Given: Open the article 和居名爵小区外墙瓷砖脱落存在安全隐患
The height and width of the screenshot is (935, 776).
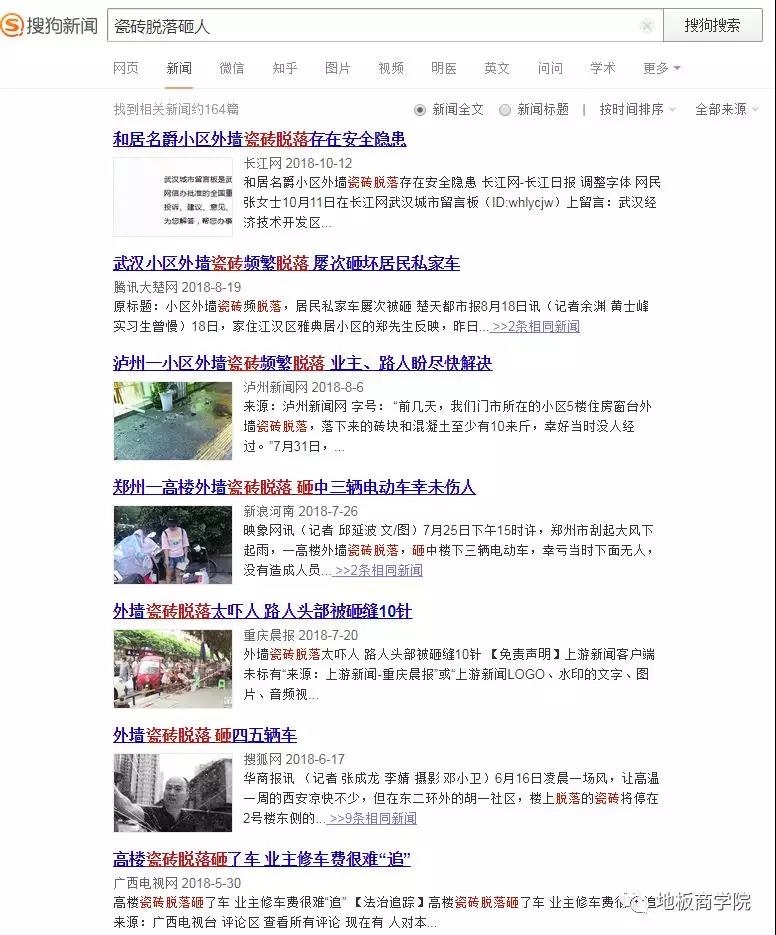Looking at the screenshot, I should click(259, 139).
